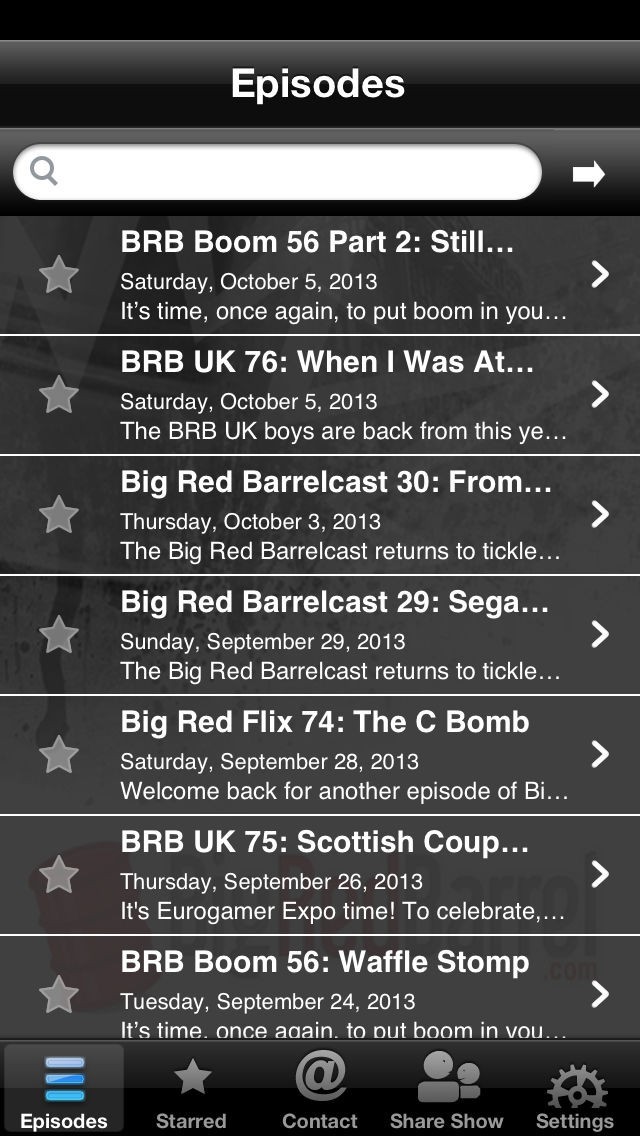Go to the Contact tab
Viewport: 640px width, 1136px height.
coord(319,1090)
